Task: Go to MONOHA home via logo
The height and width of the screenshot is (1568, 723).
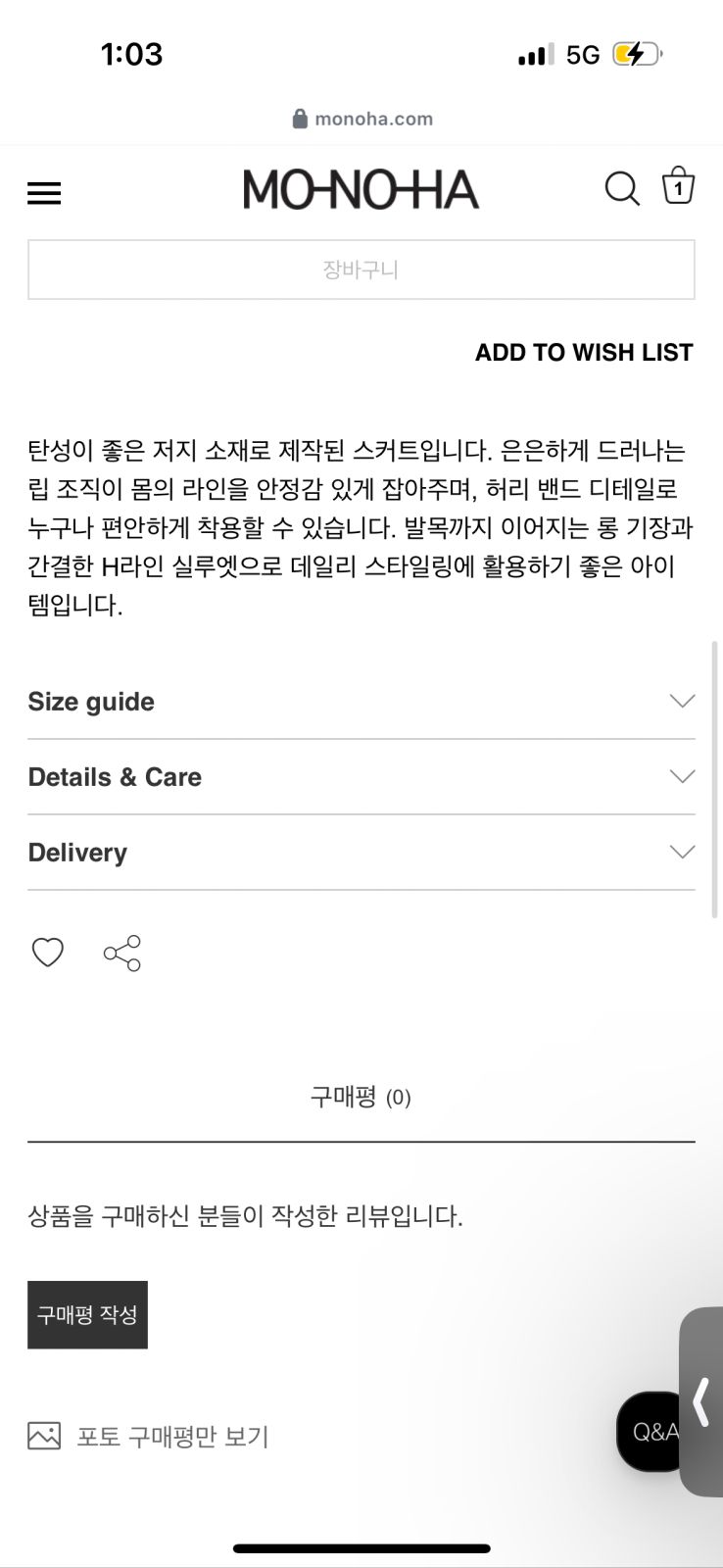Action: click(361, 189)
